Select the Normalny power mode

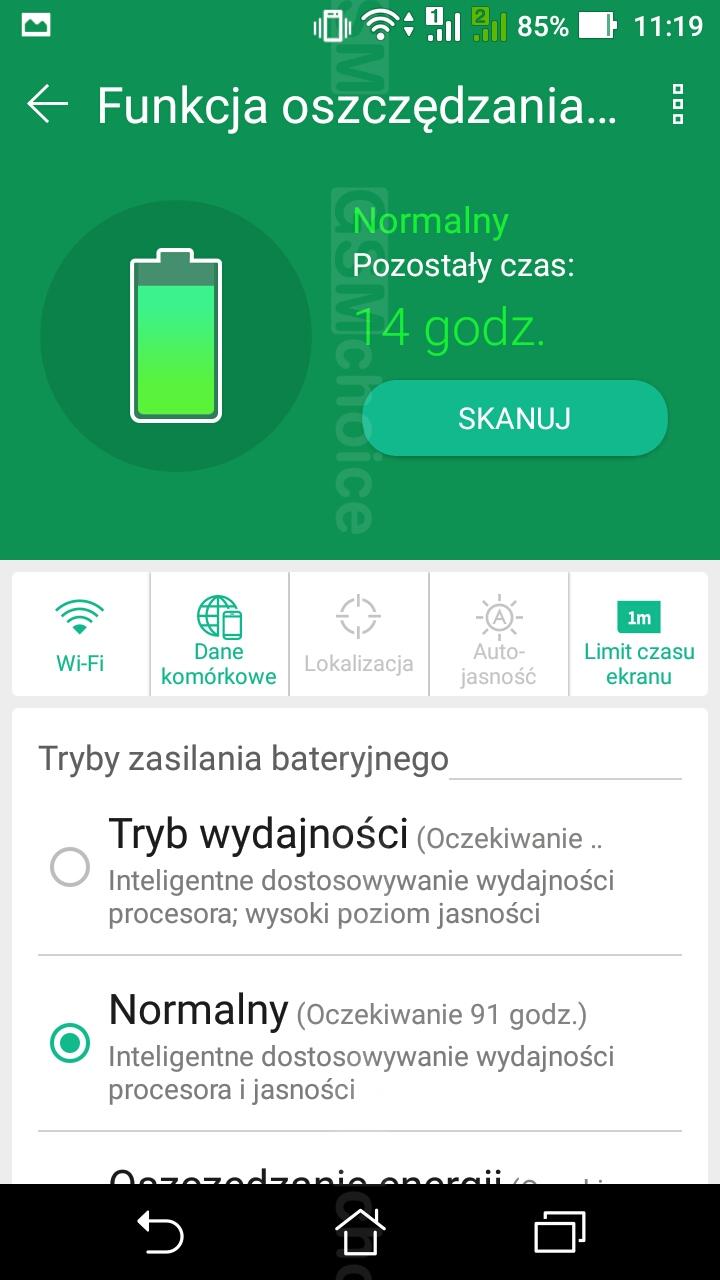pos(360,1043)
